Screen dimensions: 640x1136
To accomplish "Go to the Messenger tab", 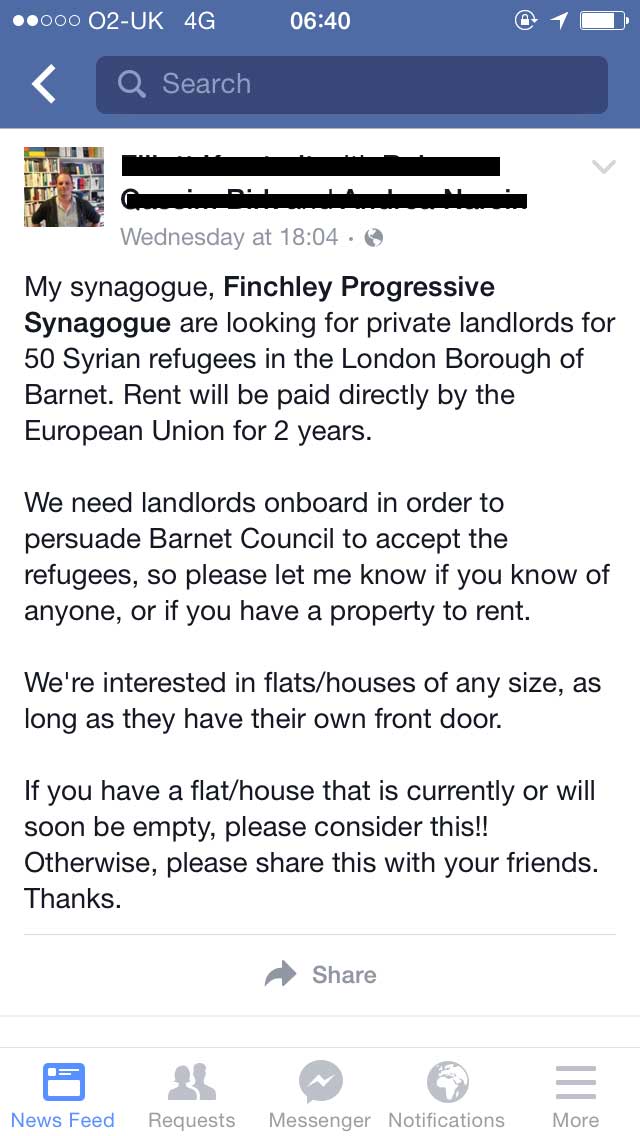I will tap(320, 1095).
